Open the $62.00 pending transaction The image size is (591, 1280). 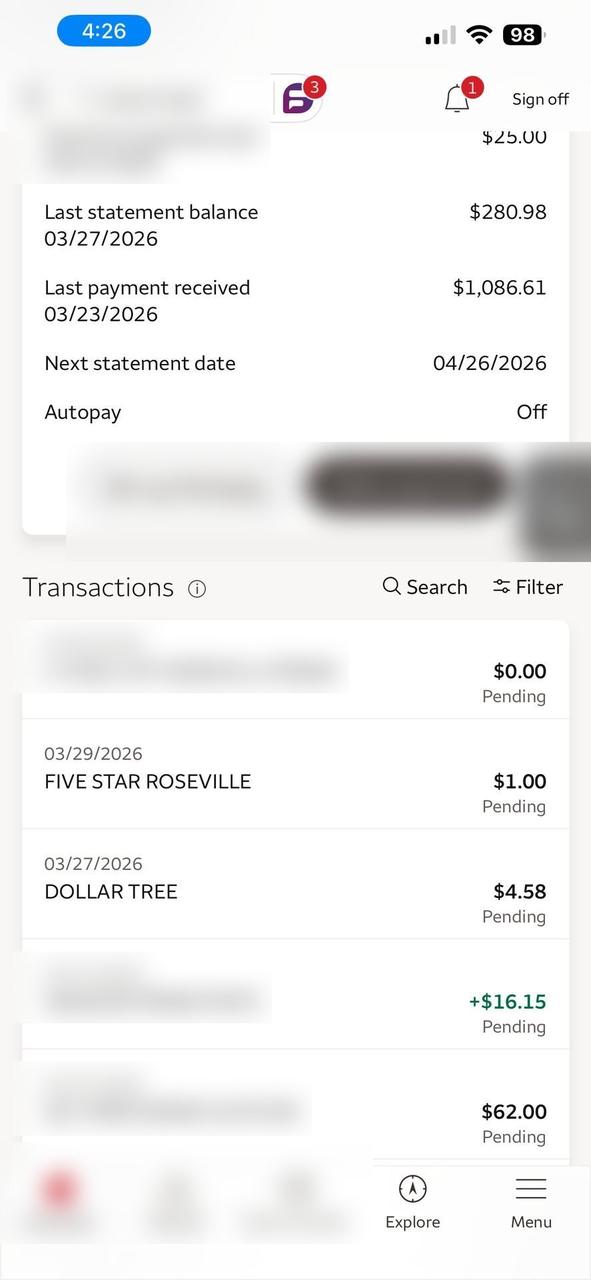coord(295,1104)
